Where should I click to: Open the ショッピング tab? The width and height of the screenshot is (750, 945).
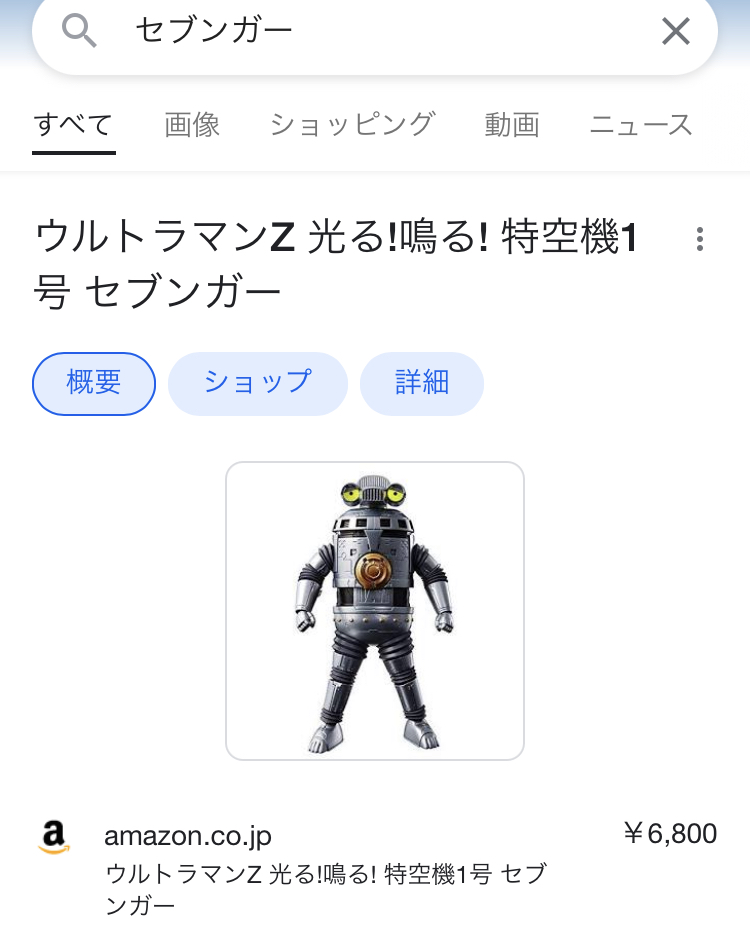pyautogui.click(x=352, y=125)
